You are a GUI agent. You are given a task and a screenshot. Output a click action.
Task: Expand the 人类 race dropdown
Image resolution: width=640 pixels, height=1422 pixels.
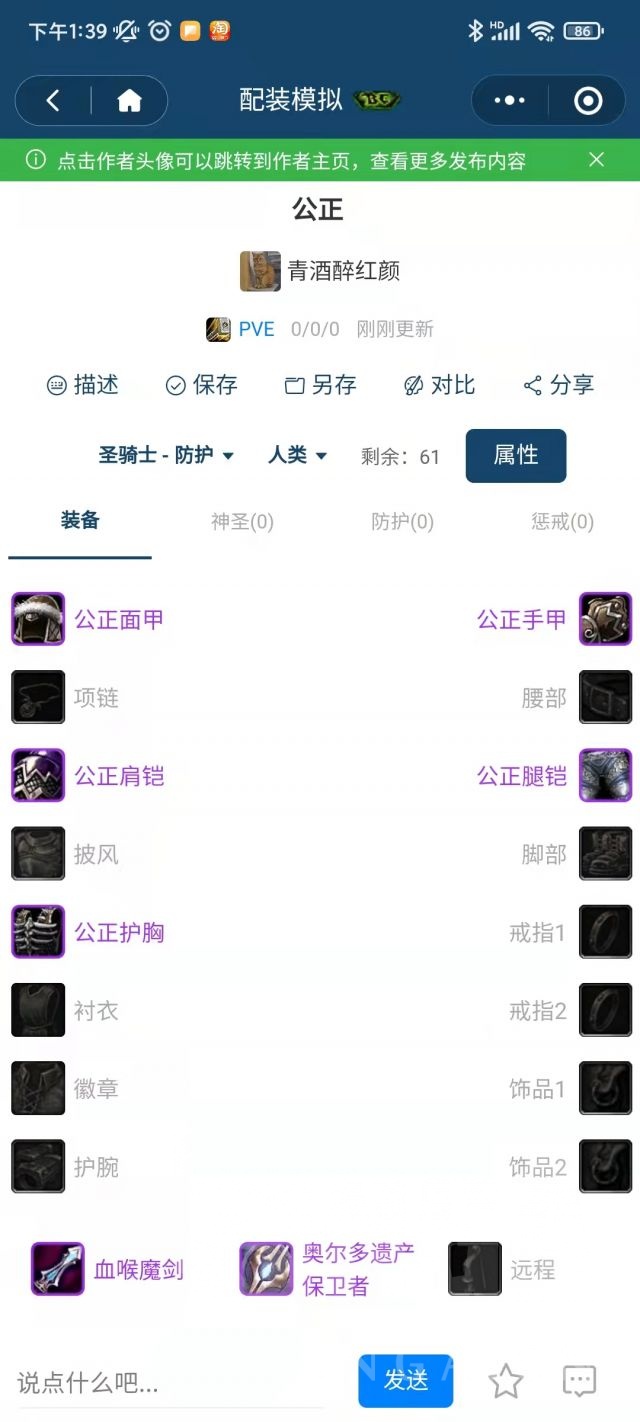click(297, 455)
